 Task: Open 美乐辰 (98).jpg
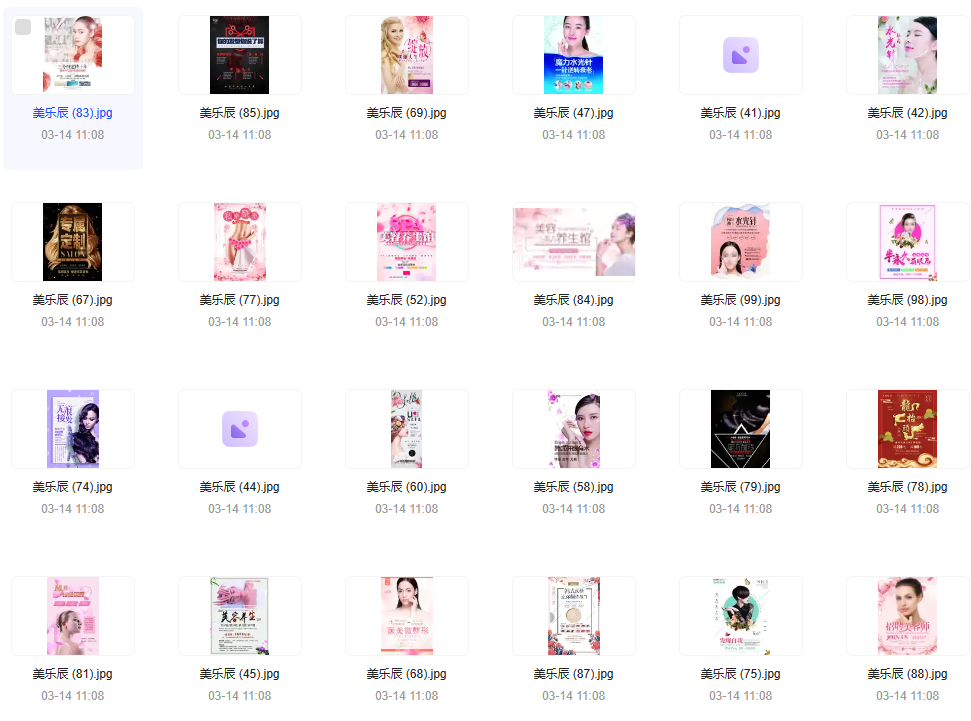click(x=907, y=242)
